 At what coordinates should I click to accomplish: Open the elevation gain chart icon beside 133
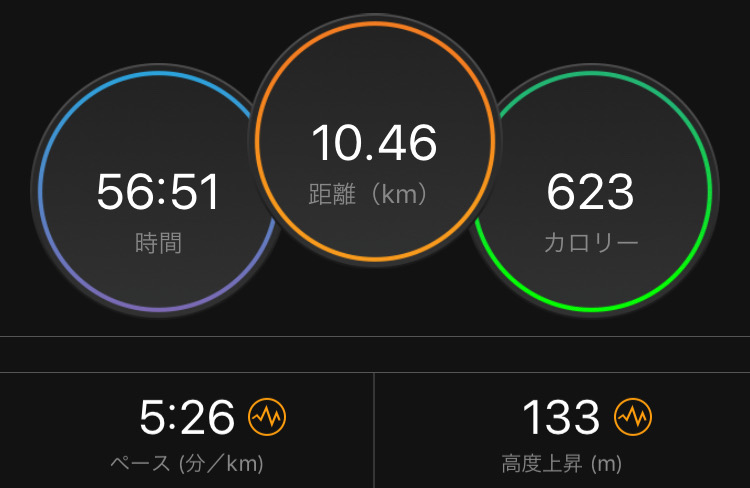633,417
